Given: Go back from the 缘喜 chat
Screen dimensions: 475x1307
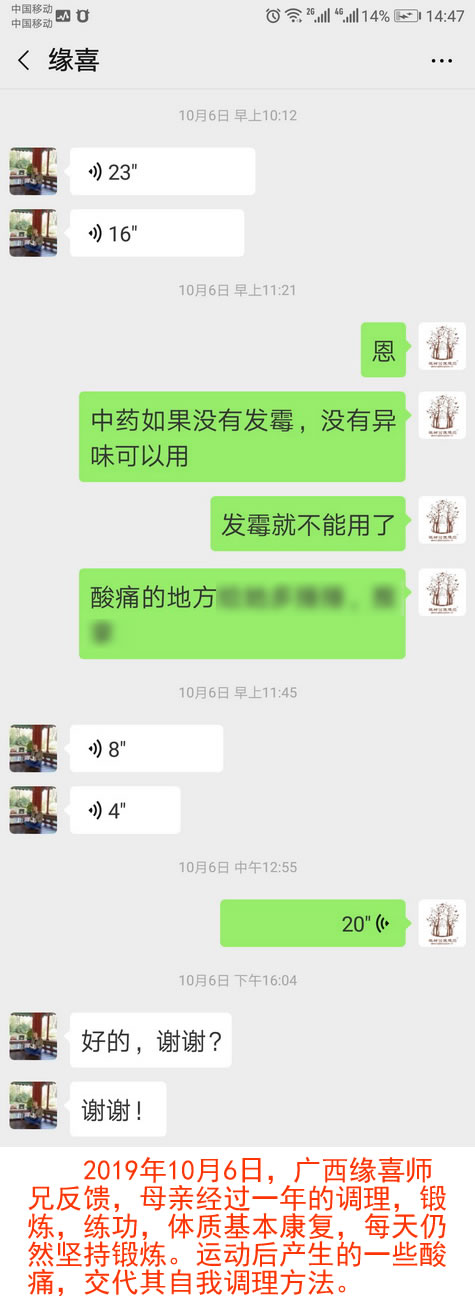Looking at the screenshot, I should click(23, 61).
